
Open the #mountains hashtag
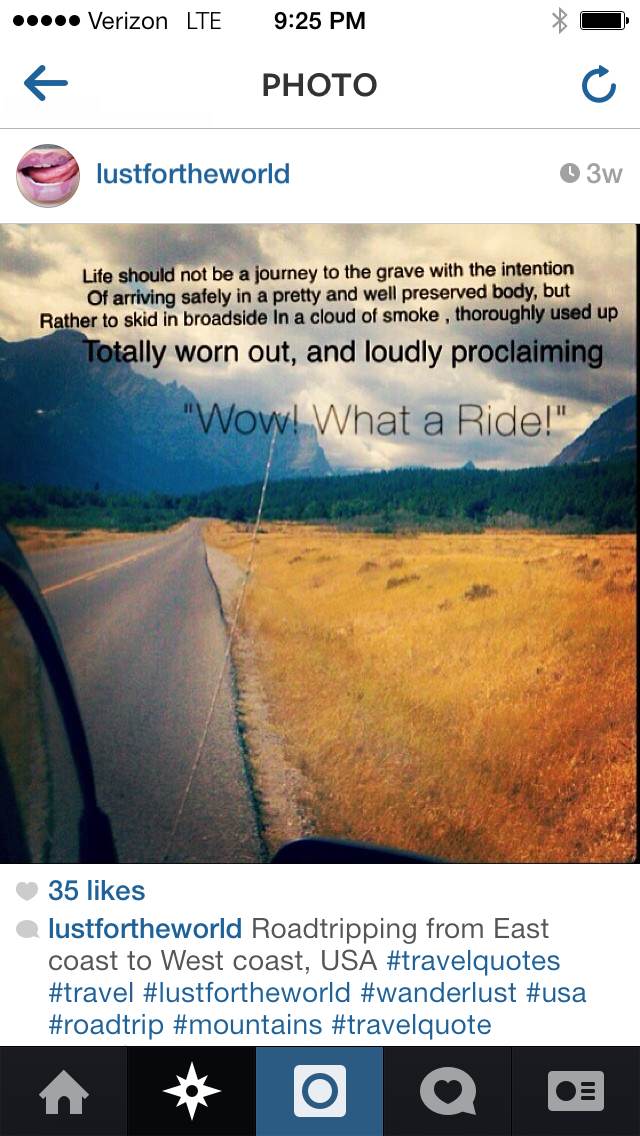point(247,1025)
